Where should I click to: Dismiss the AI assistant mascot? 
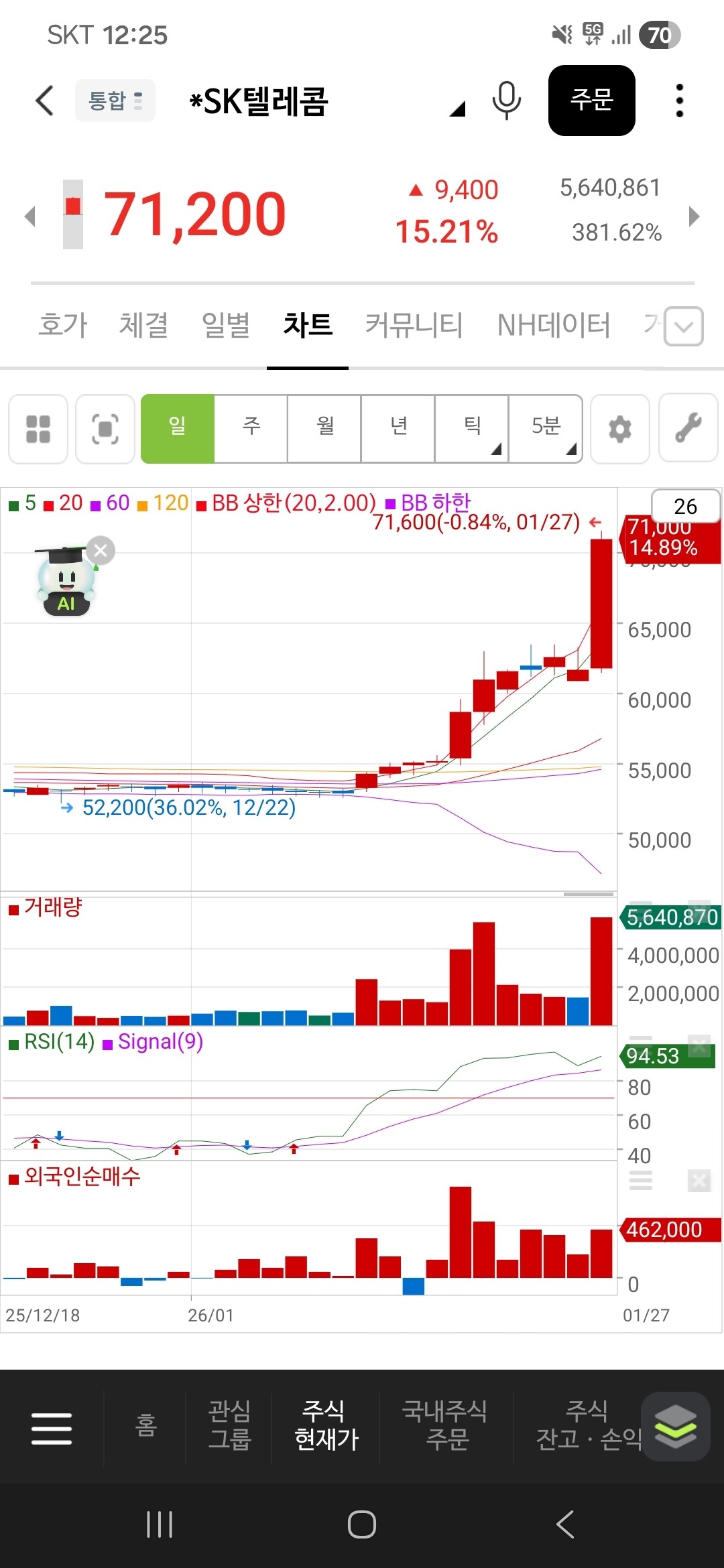[101, 551]
